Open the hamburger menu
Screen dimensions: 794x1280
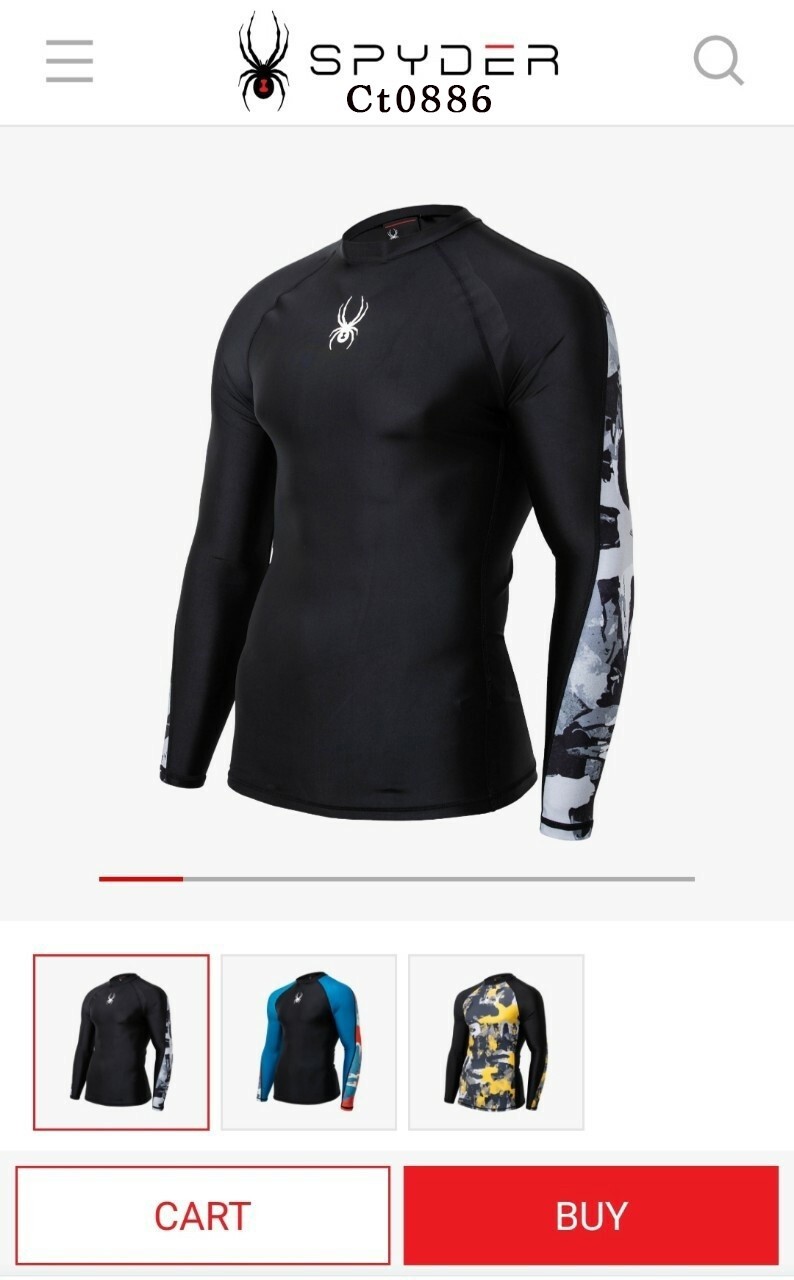(x=69, y=62)
